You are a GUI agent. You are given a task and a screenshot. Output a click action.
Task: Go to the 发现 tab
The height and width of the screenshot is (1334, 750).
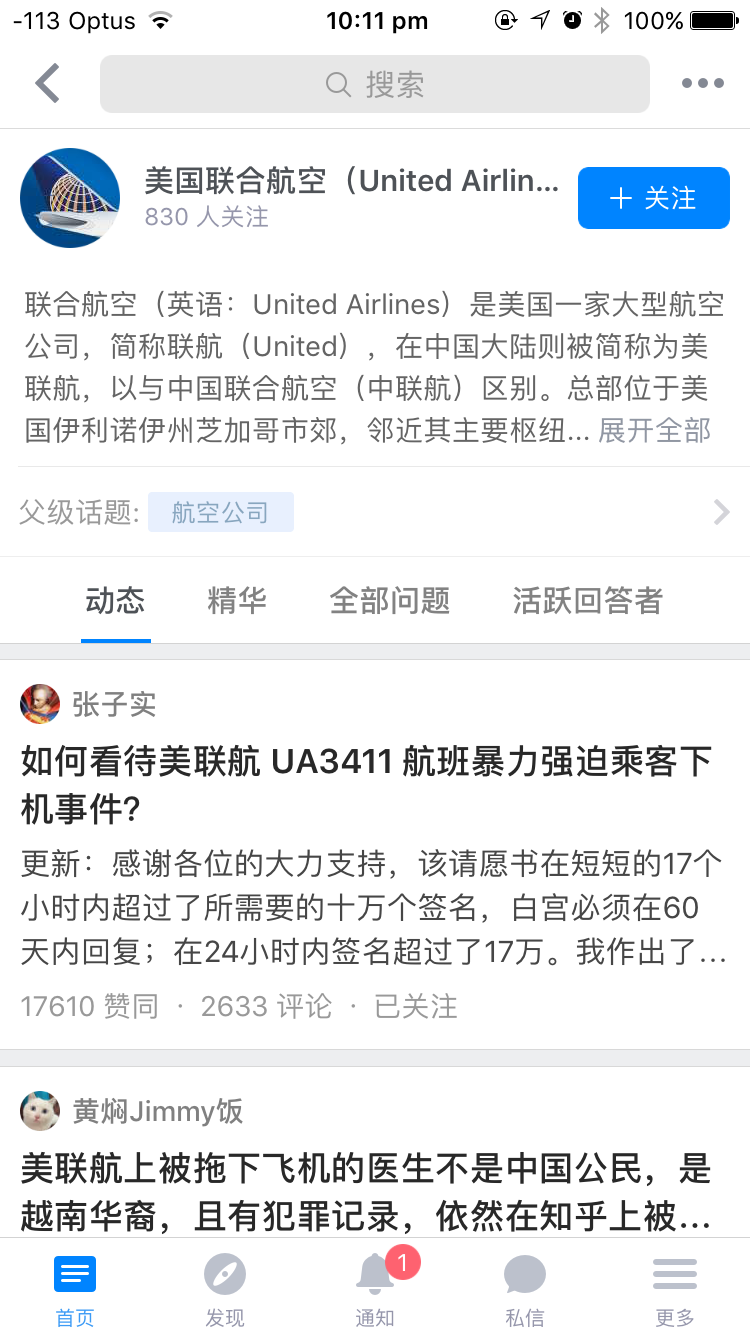225,1292
